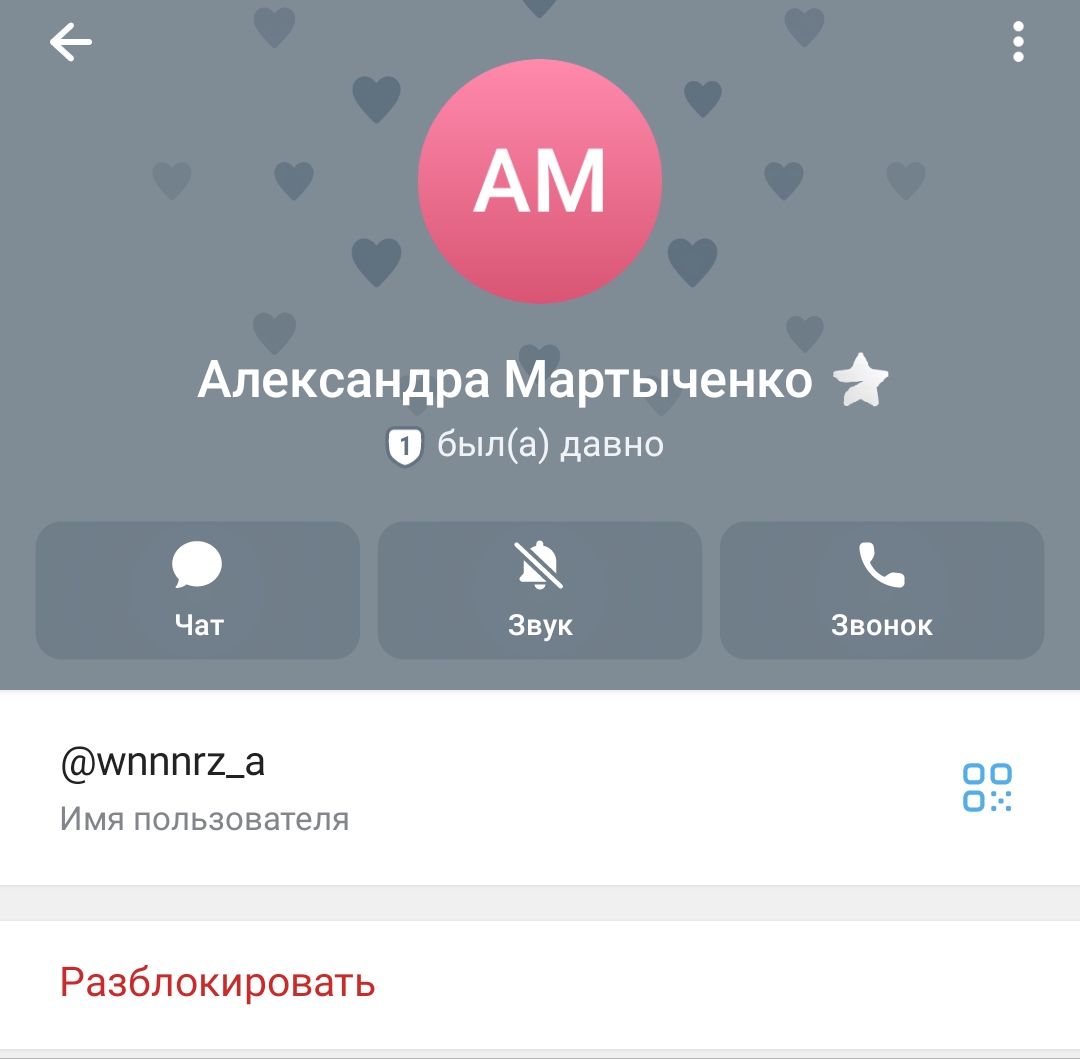Open the AM profile avatar
Image resolution: width=1080 pixels, height=1059 pixels.
click(x=540, y=181)
